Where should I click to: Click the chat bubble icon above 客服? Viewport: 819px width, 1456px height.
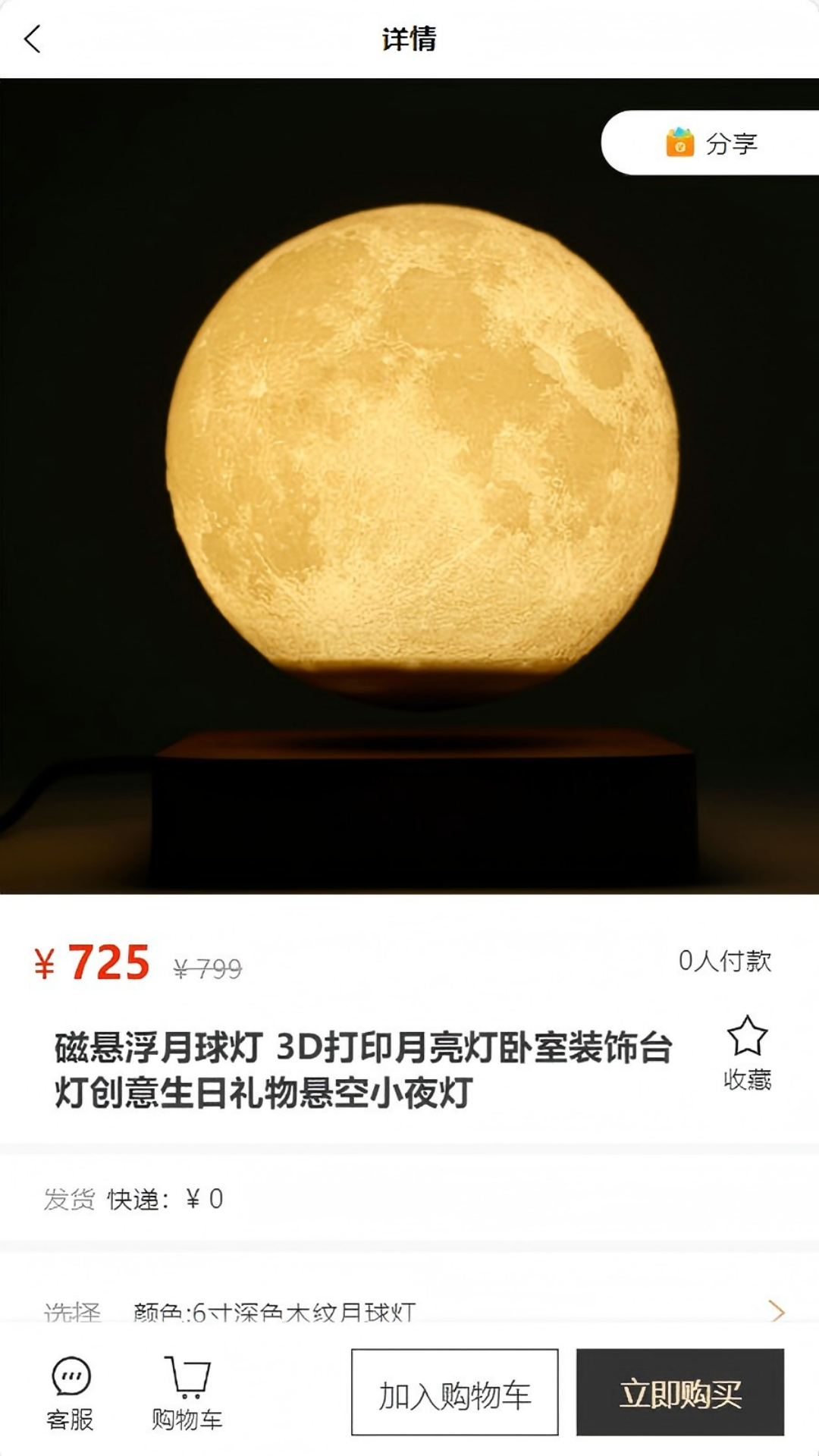coord(72,1376)
